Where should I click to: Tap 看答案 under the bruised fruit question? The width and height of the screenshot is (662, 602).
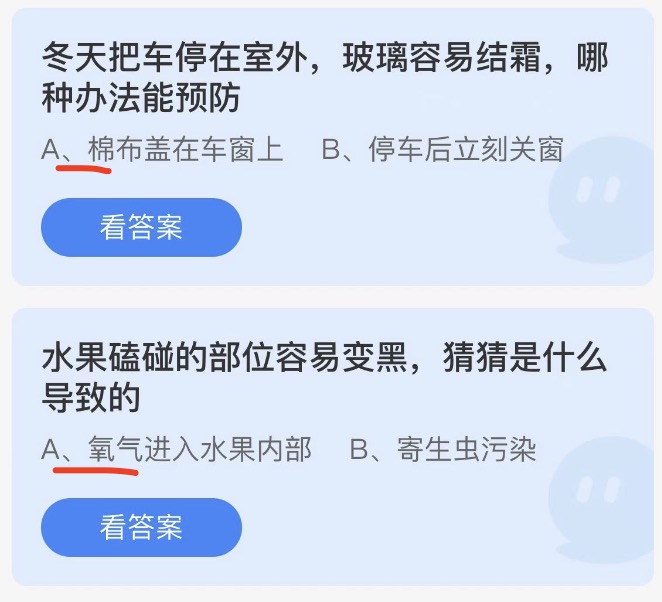[x=141, y=527]
